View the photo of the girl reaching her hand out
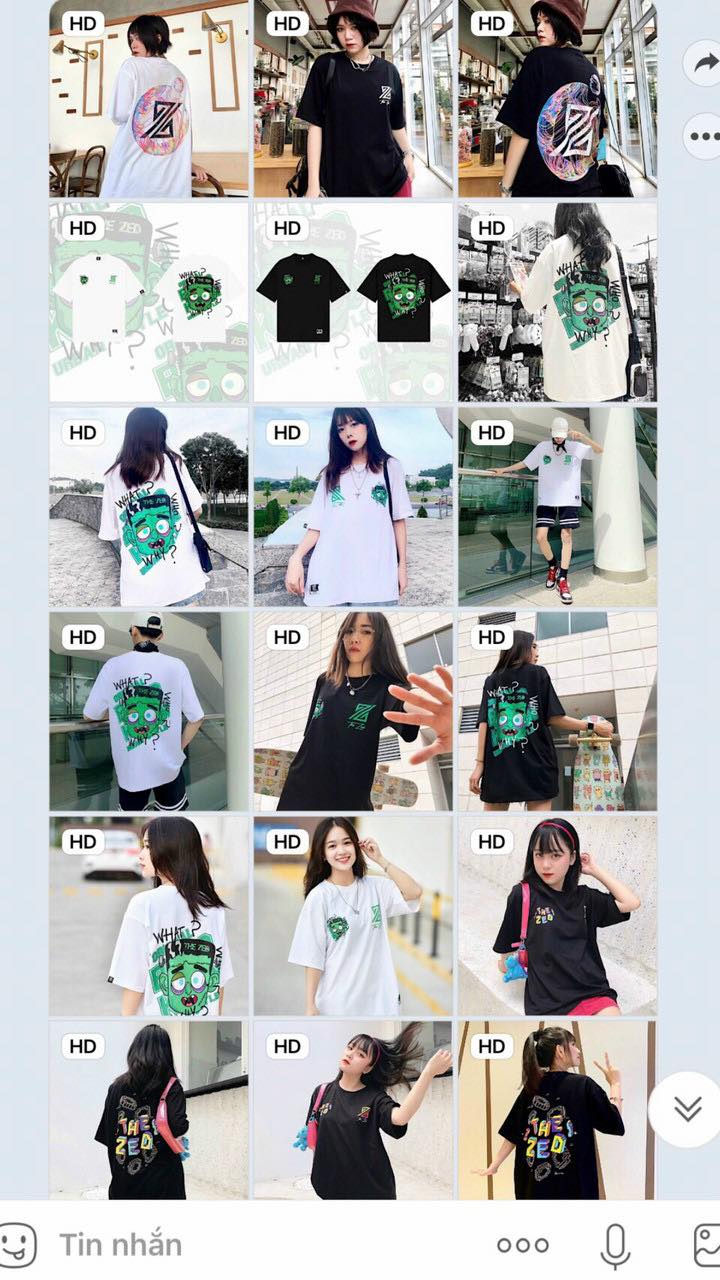 coord(353,711)
